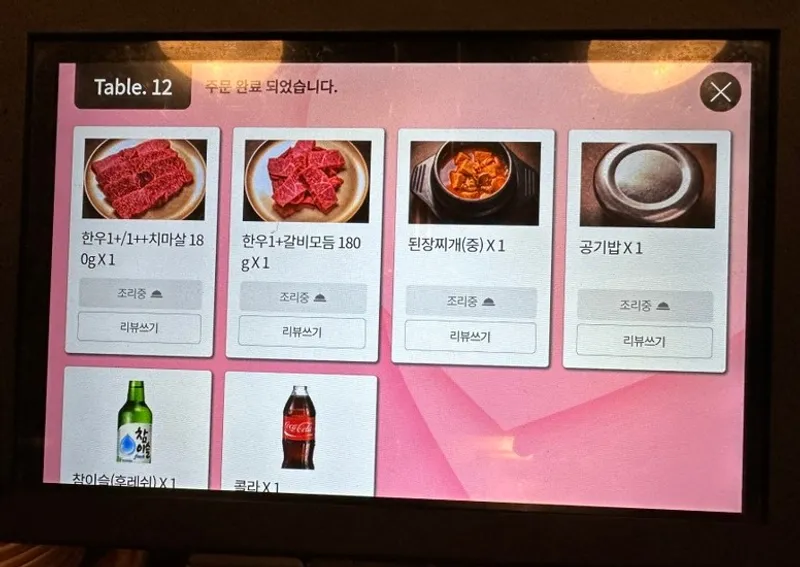This screenshot has height=567, width=800.
Task: Write a review for 된장찌개(중)
Action: tap(470, 336)
